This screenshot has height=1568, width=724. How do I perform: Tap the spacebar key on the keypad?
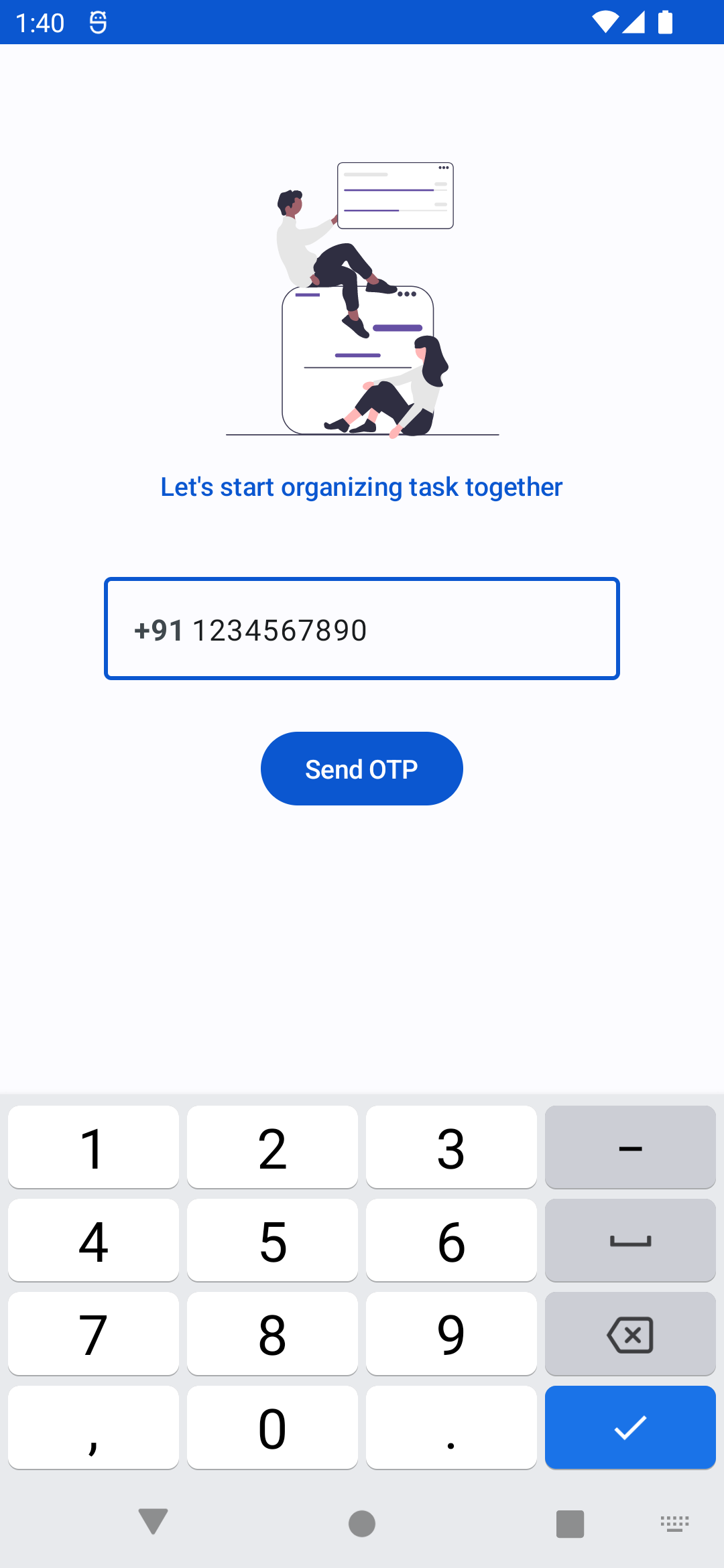[629, 1240]
